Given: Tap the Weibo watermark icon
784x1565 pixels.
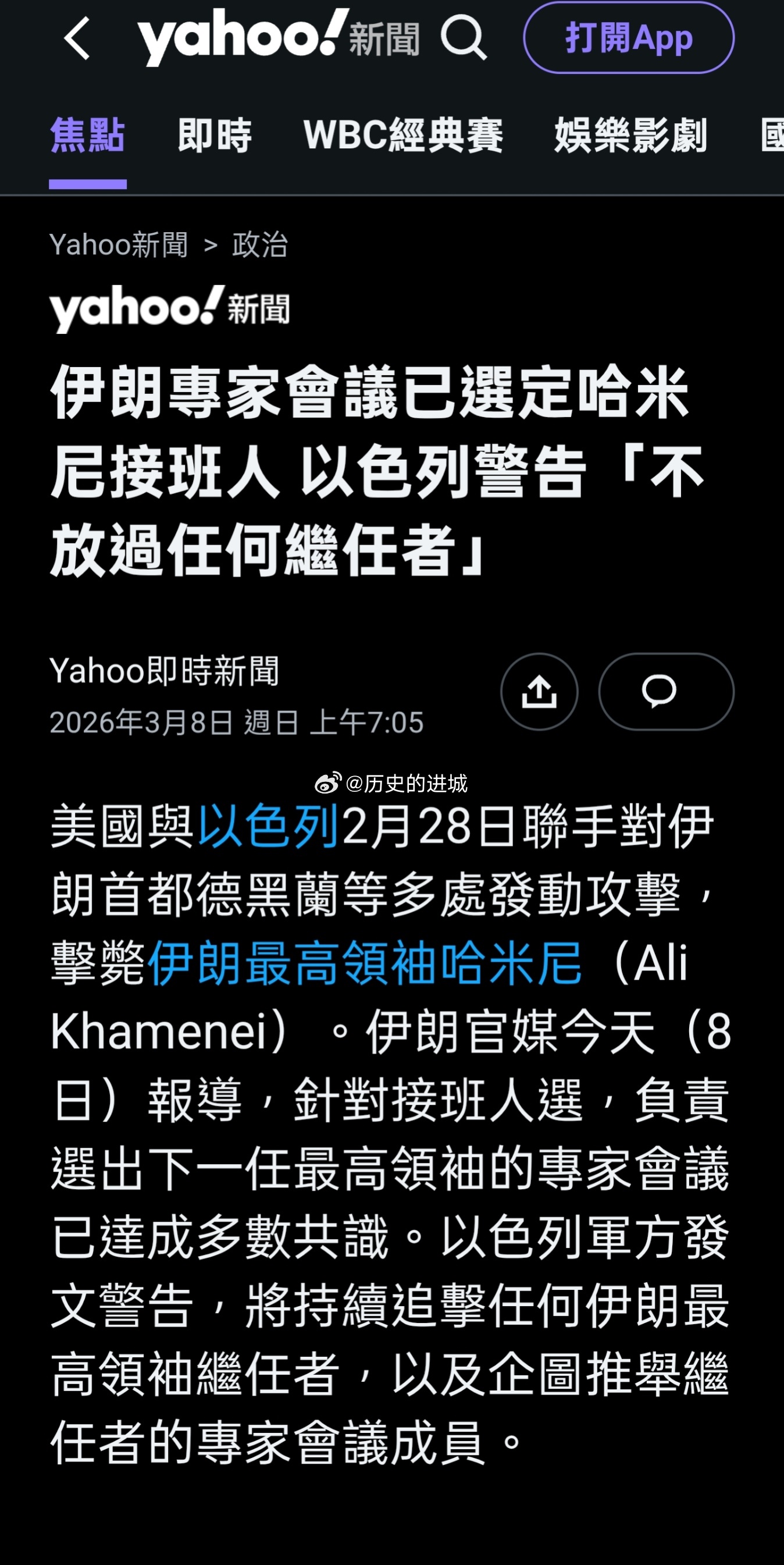Looking at the screenshot, I should 329,784.
